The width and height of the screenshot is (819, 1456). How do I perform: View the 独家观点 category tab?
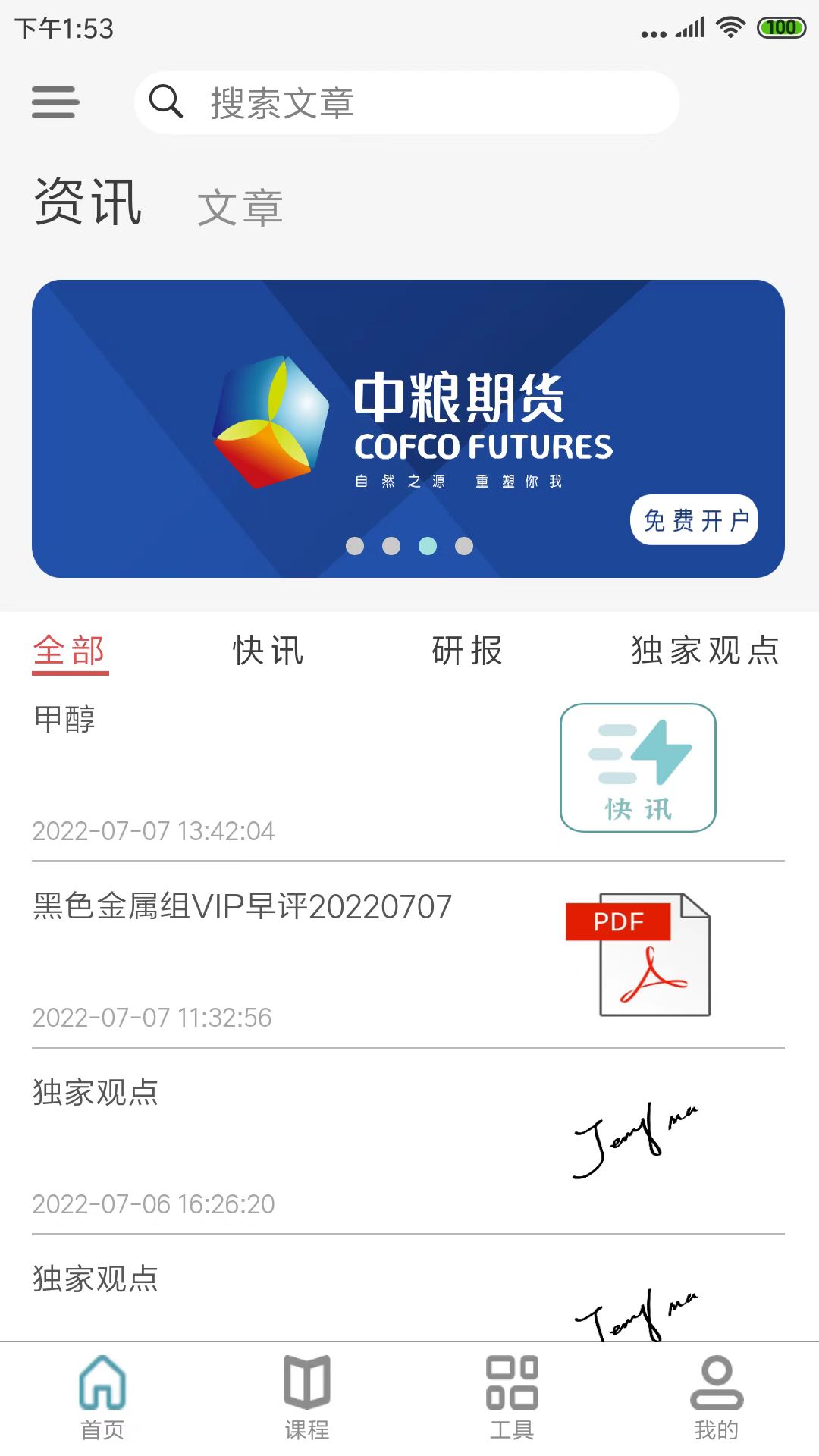[x=705, y=651]
